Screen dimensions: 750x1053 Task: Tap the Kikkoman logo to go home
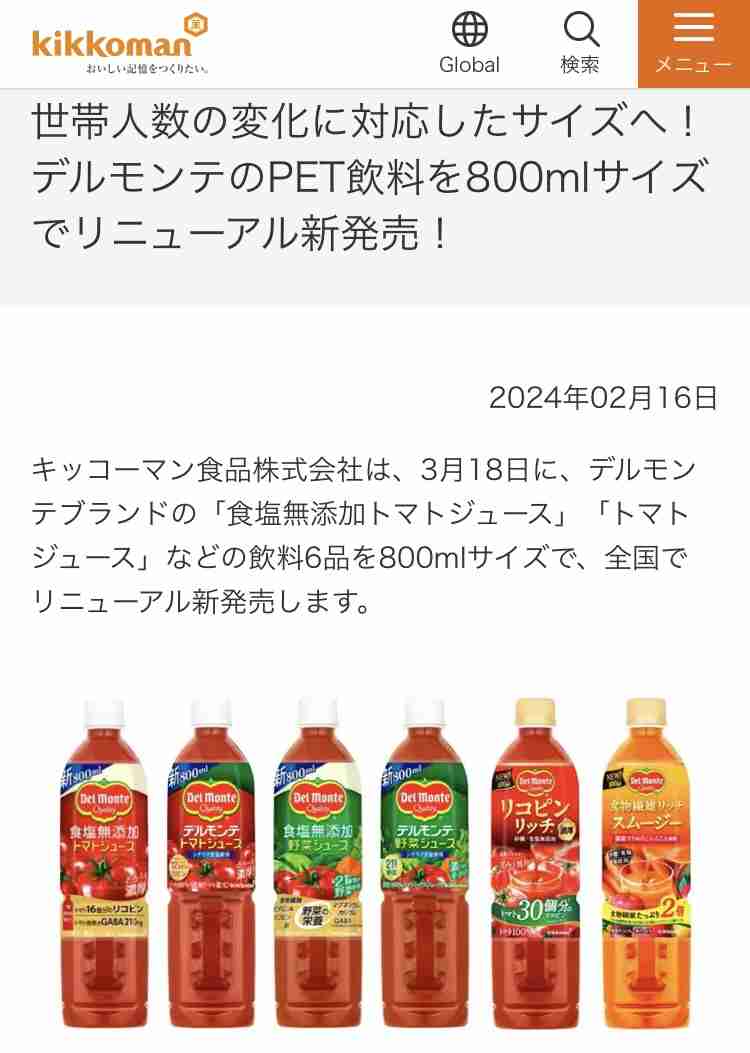pyautogui.click(x=120, y=43)
